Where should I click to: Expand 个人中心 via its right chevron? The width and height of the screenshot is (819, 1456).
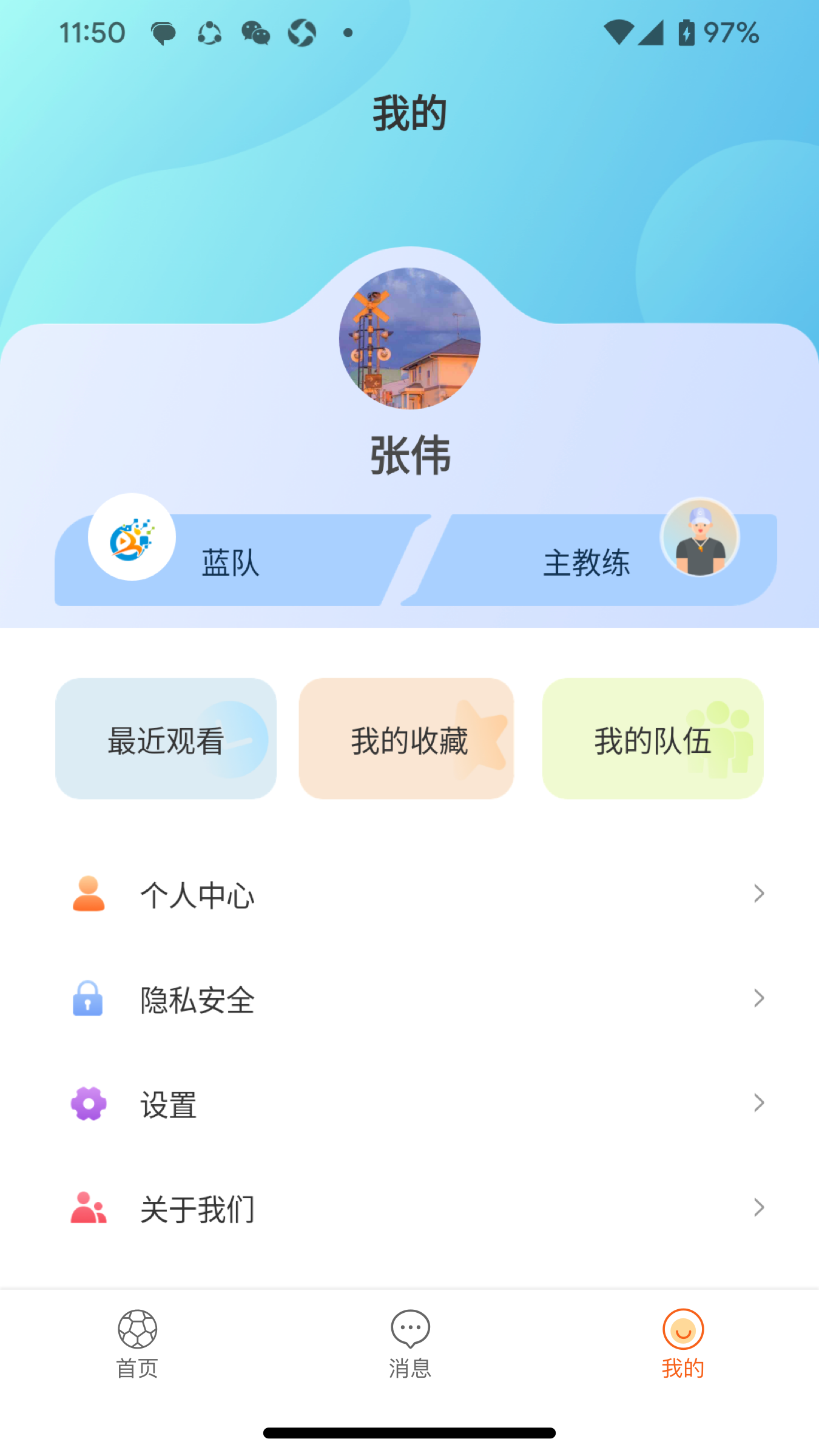tap(760, 893)
